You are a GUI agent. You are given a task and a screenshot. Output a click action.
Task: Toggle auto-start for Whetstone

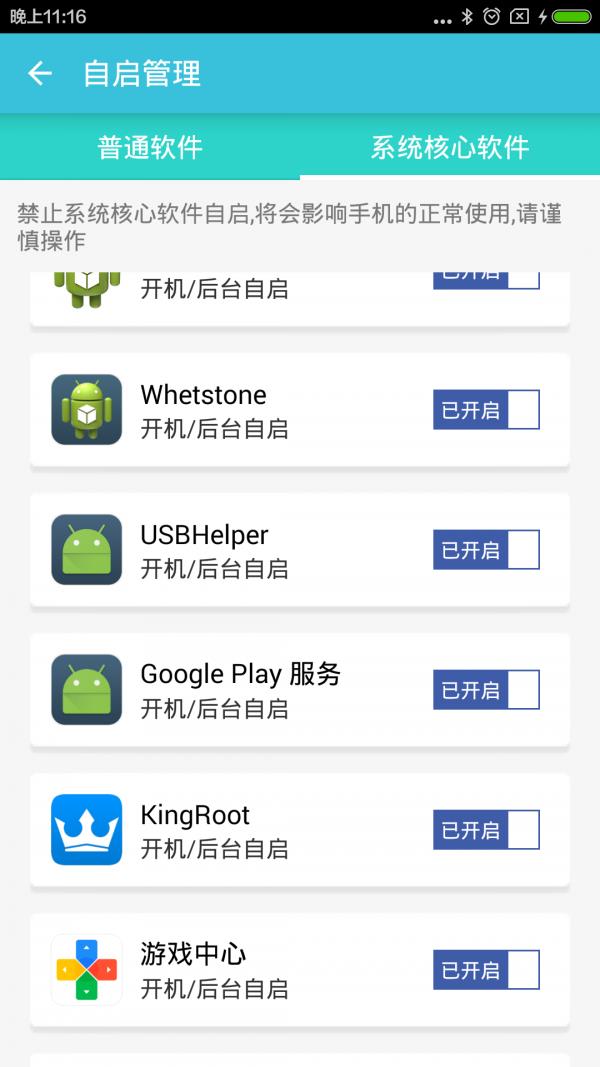click(486, 410)
